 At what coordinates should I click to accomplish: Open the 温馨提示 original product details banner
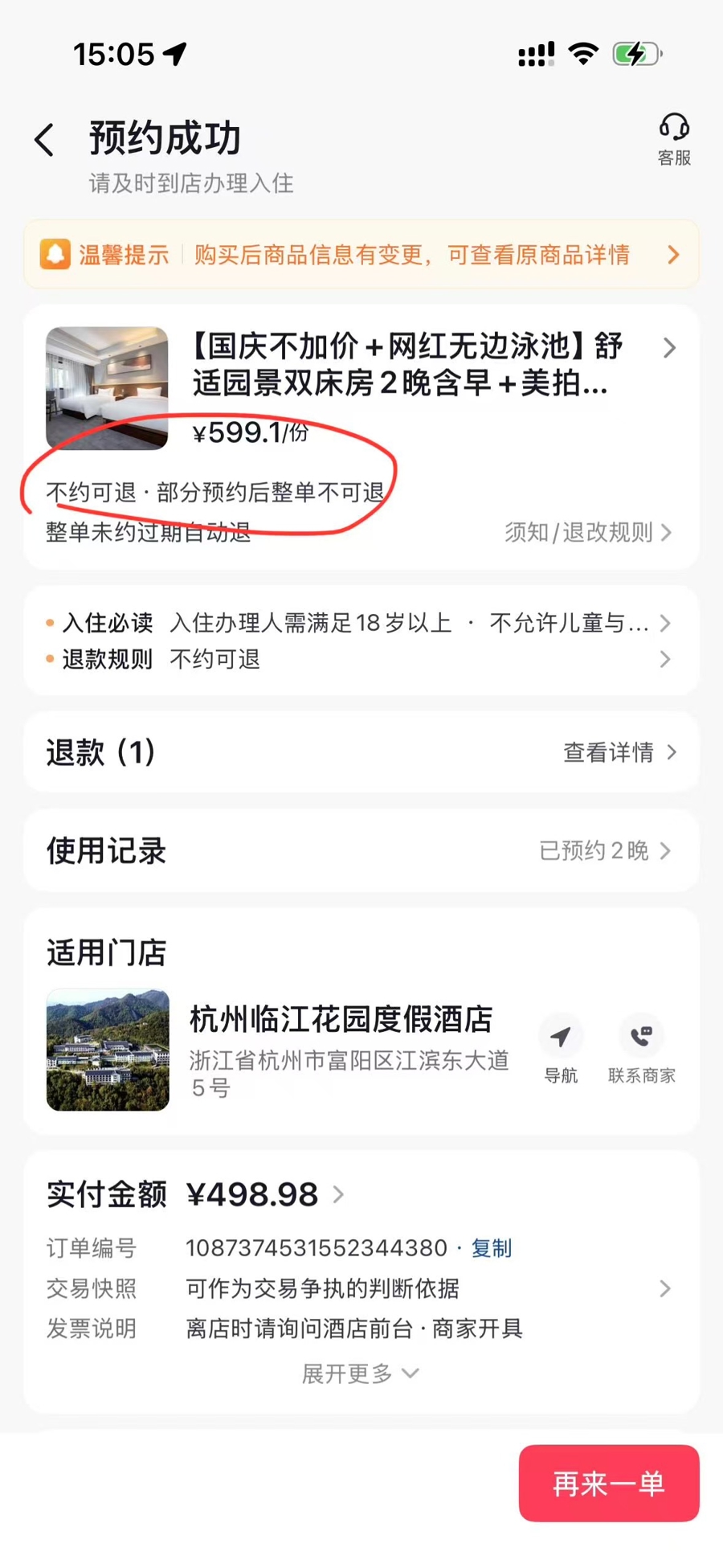coord(361,255)
